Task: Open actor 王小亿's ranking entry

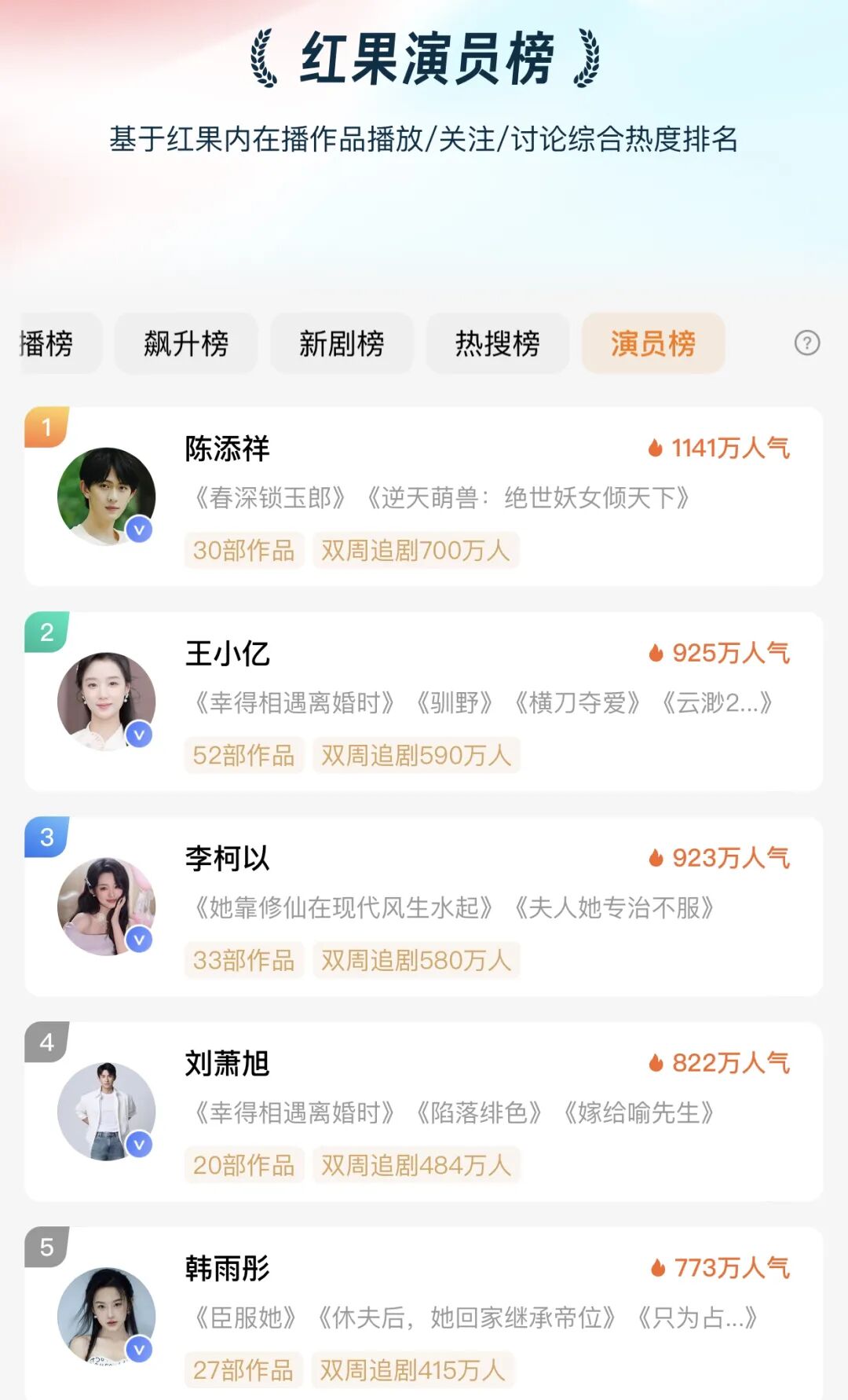Action: (x=424, y=702)
